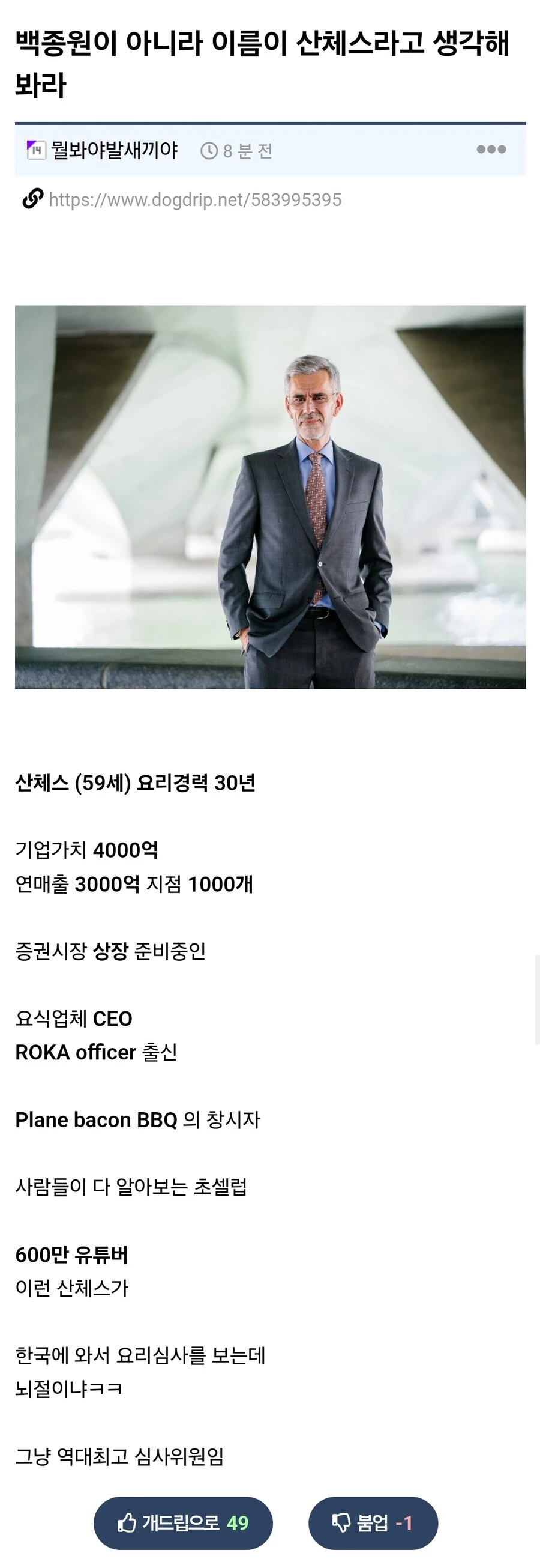
Task: Tap the dogdrip.net post URL link
Action: [194, 199]
